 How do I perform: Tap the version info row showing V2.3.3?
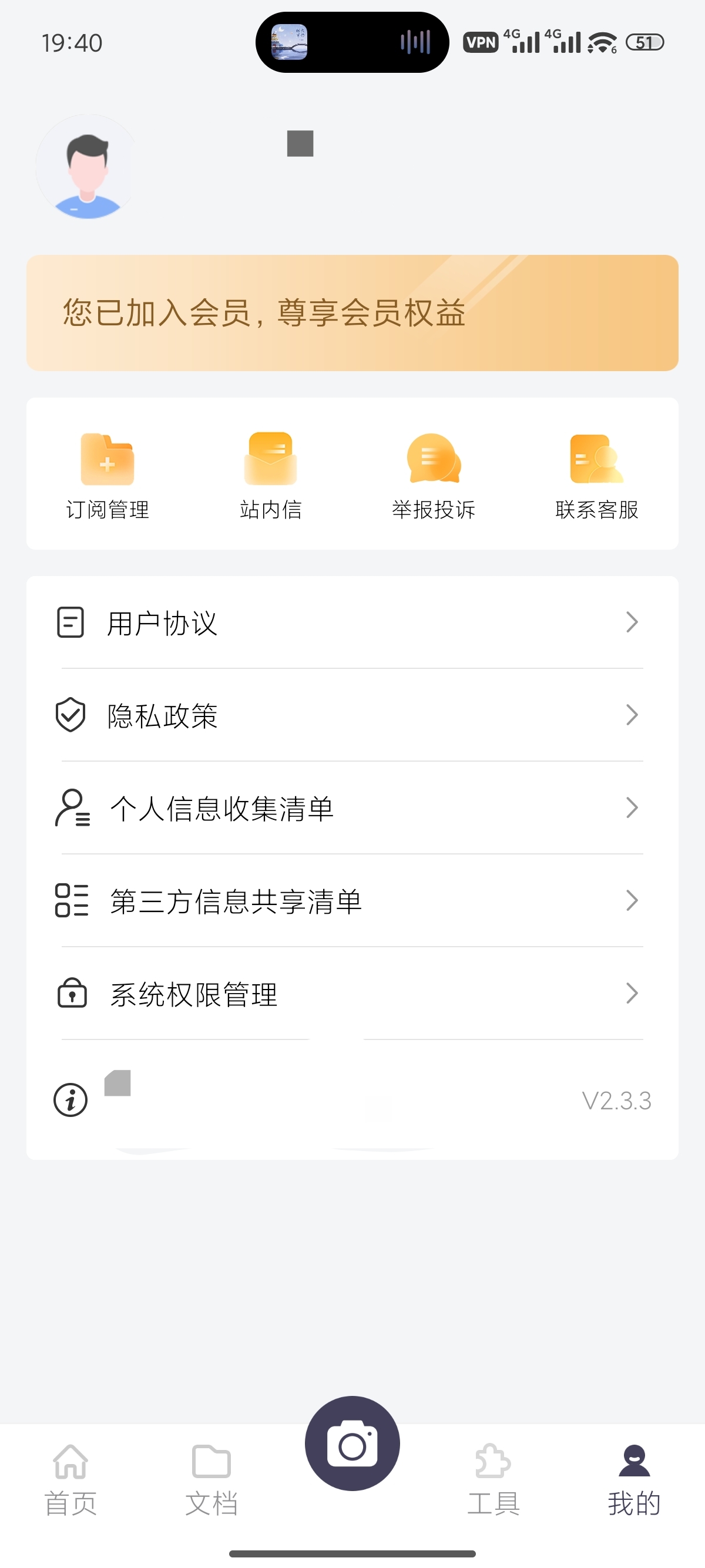[352, 1100]
